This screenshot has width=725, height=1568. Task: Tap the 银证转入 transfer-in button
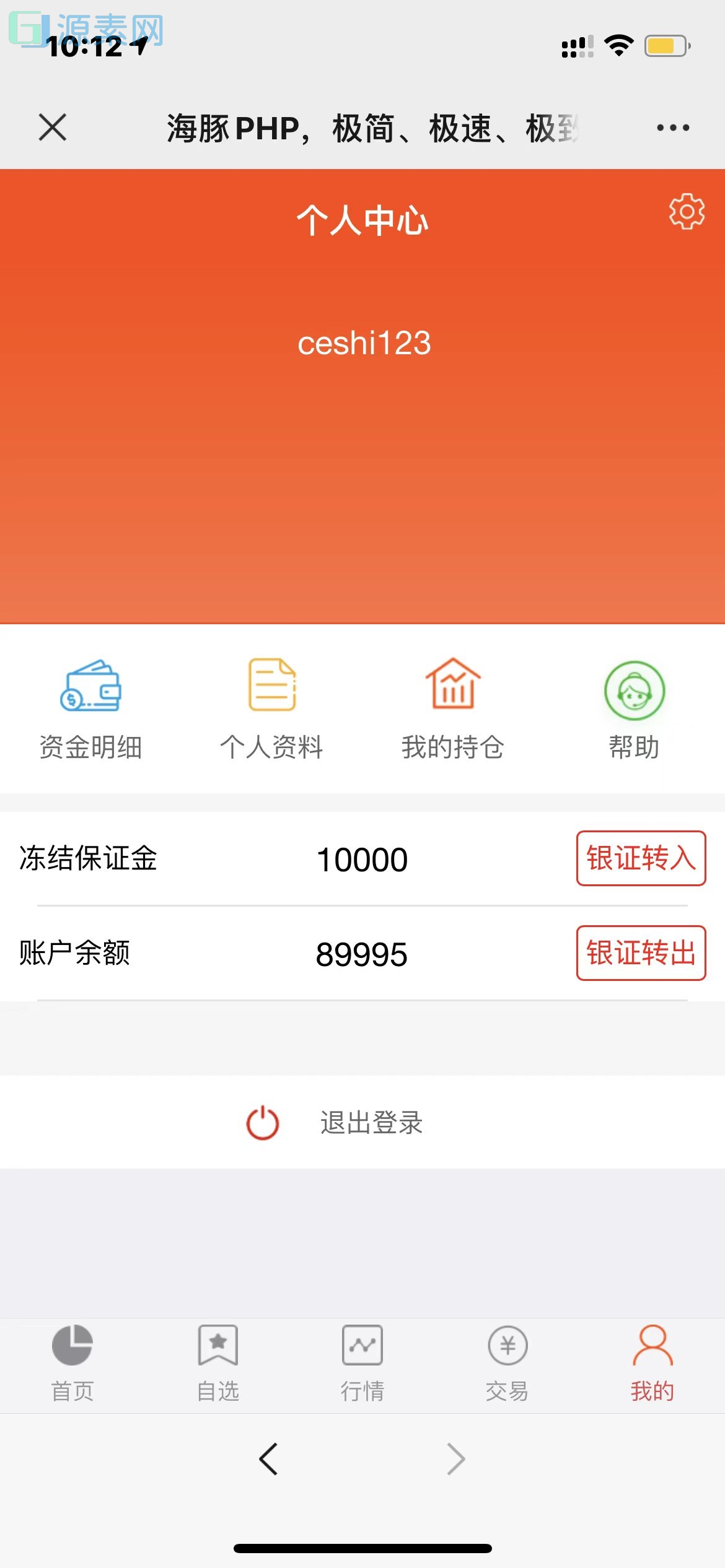[x=641, y=858]
